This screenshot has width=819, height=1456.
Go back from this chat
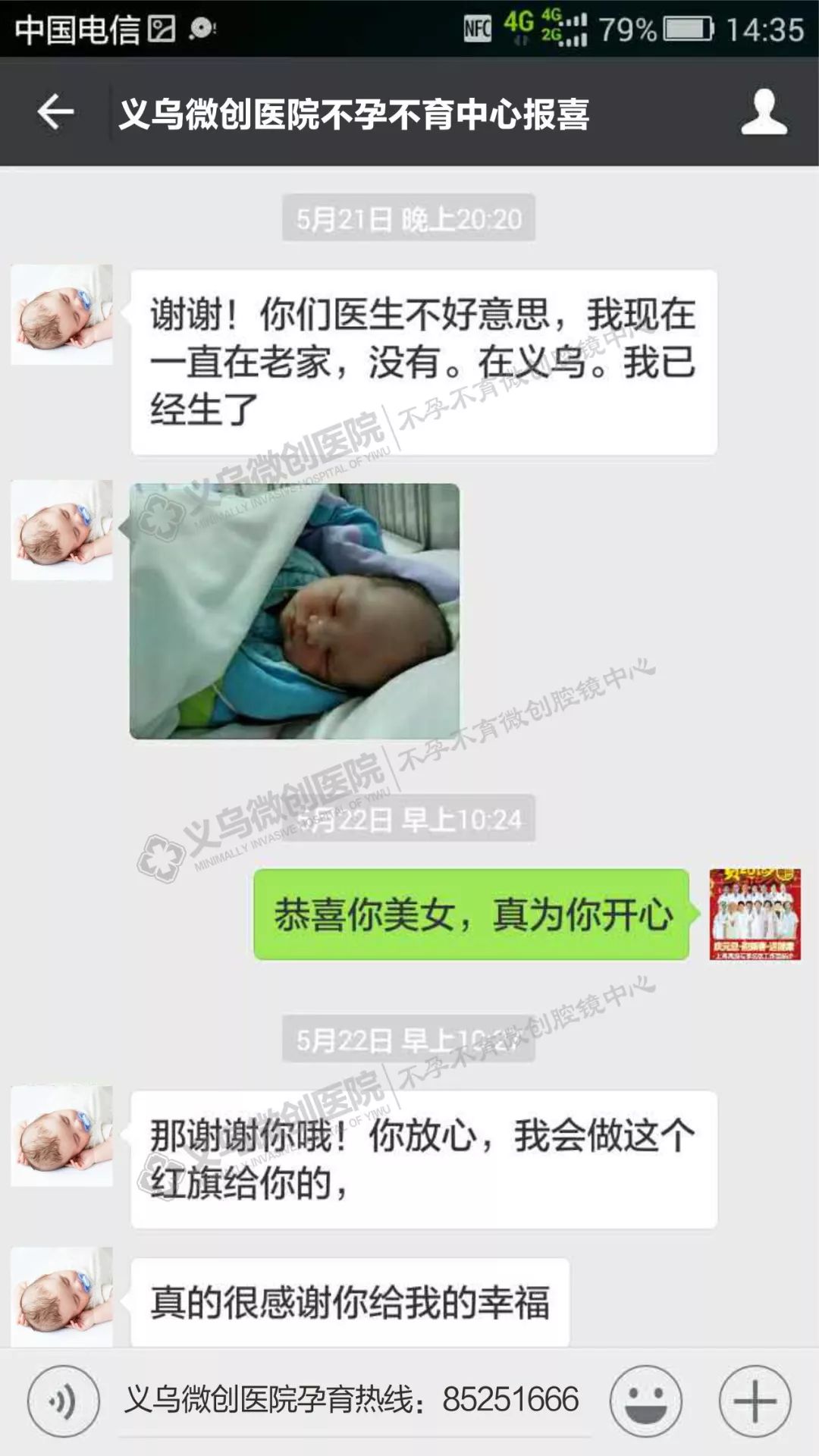[x=55, y=113]
